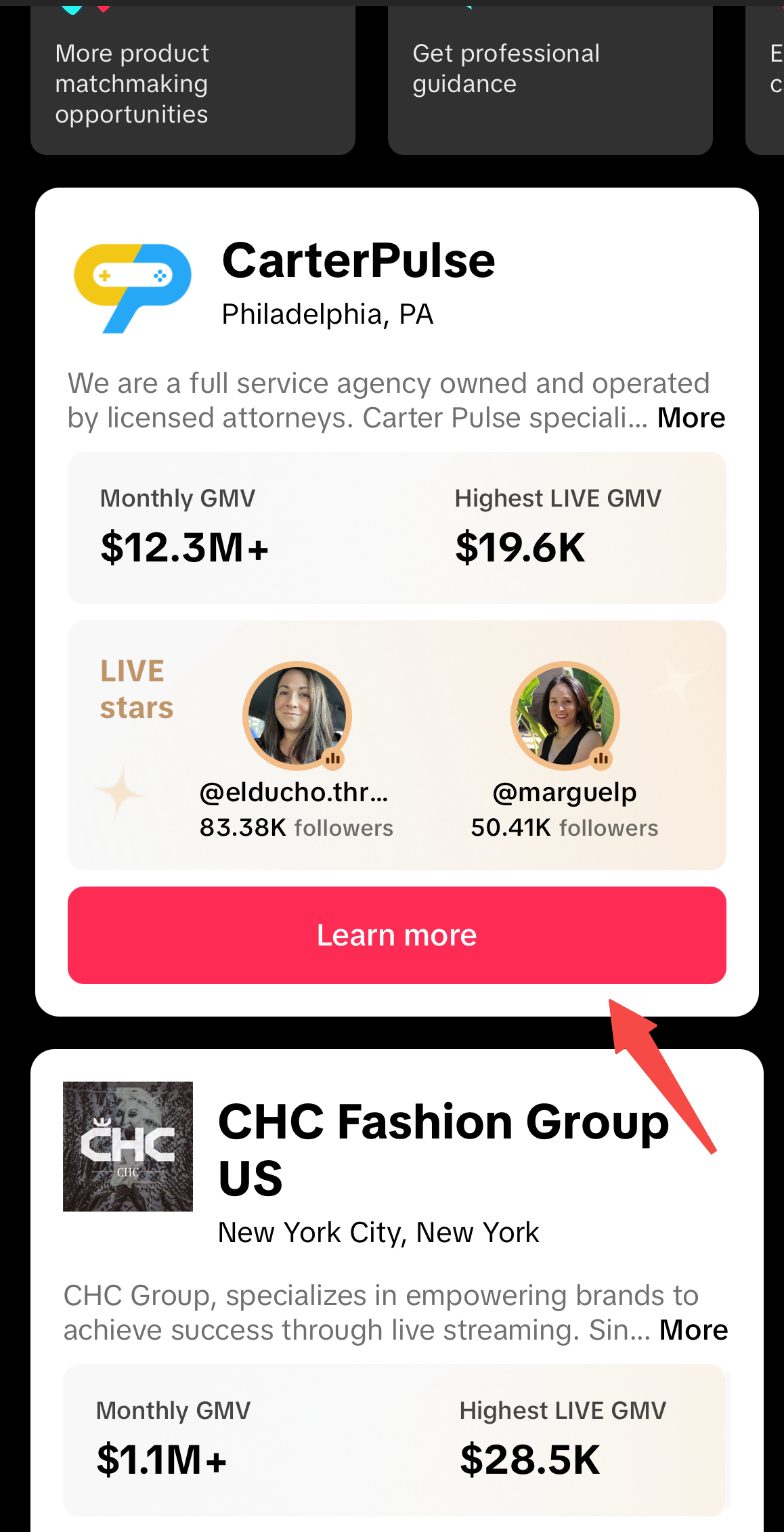Open the @marguelp LIVE star profile

565,716
